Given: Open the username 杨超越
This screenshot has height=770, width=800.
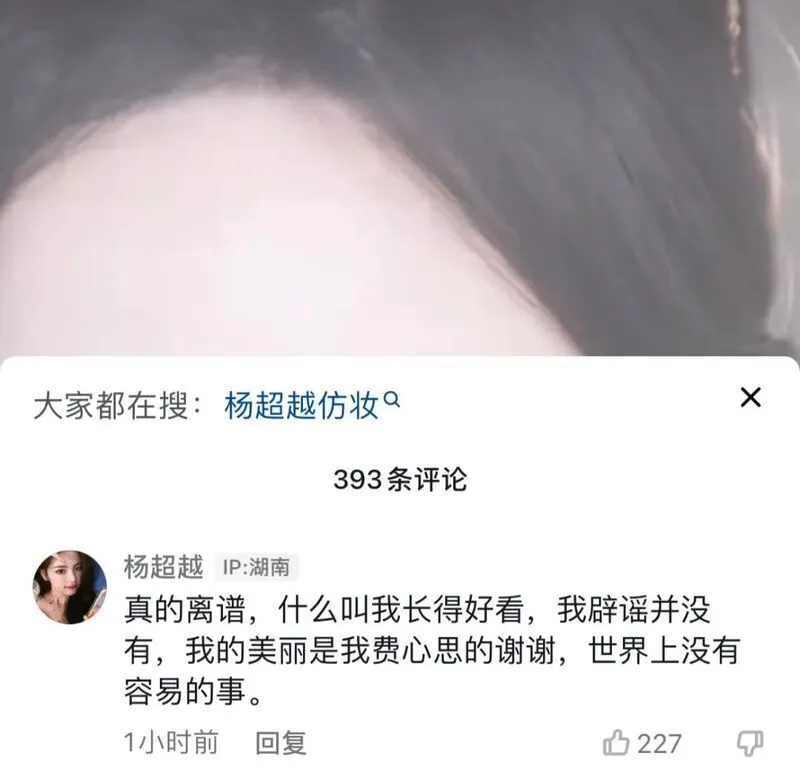Looking at the screenshot, I should [x=164, y=568].
